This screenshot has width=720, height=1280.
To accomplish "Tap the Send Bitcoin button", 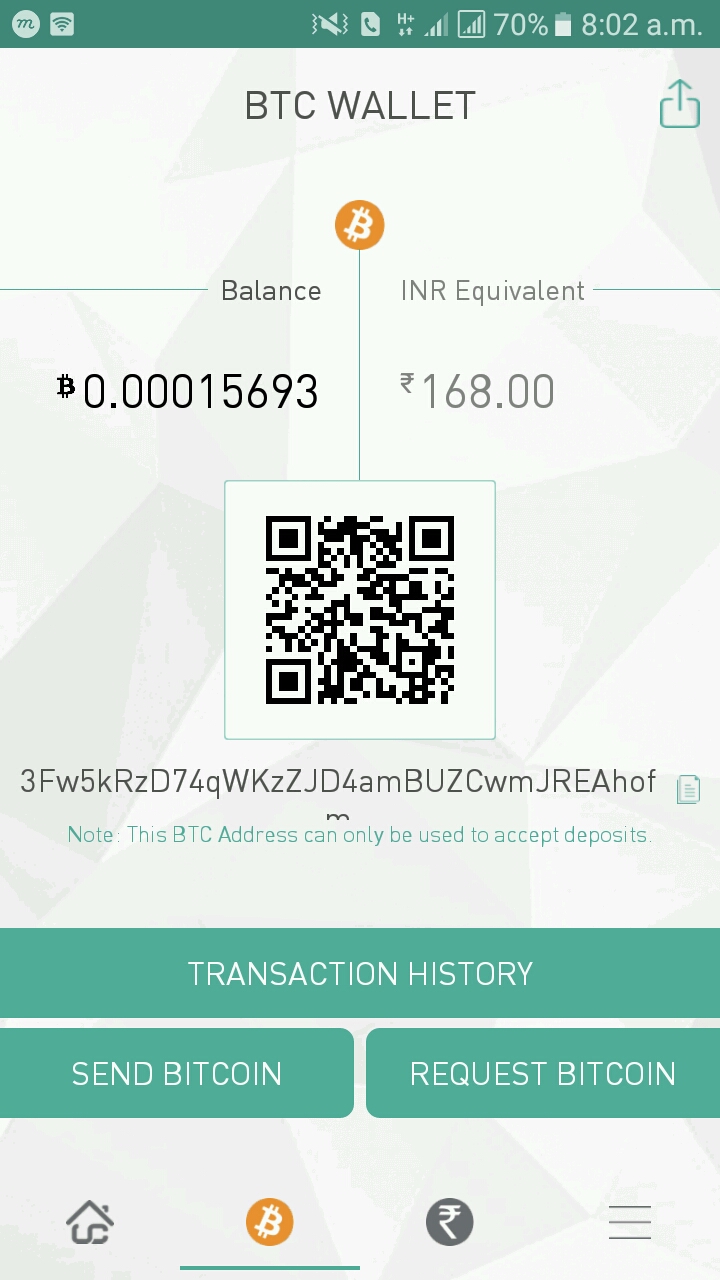I will (x=176, y=1073).
